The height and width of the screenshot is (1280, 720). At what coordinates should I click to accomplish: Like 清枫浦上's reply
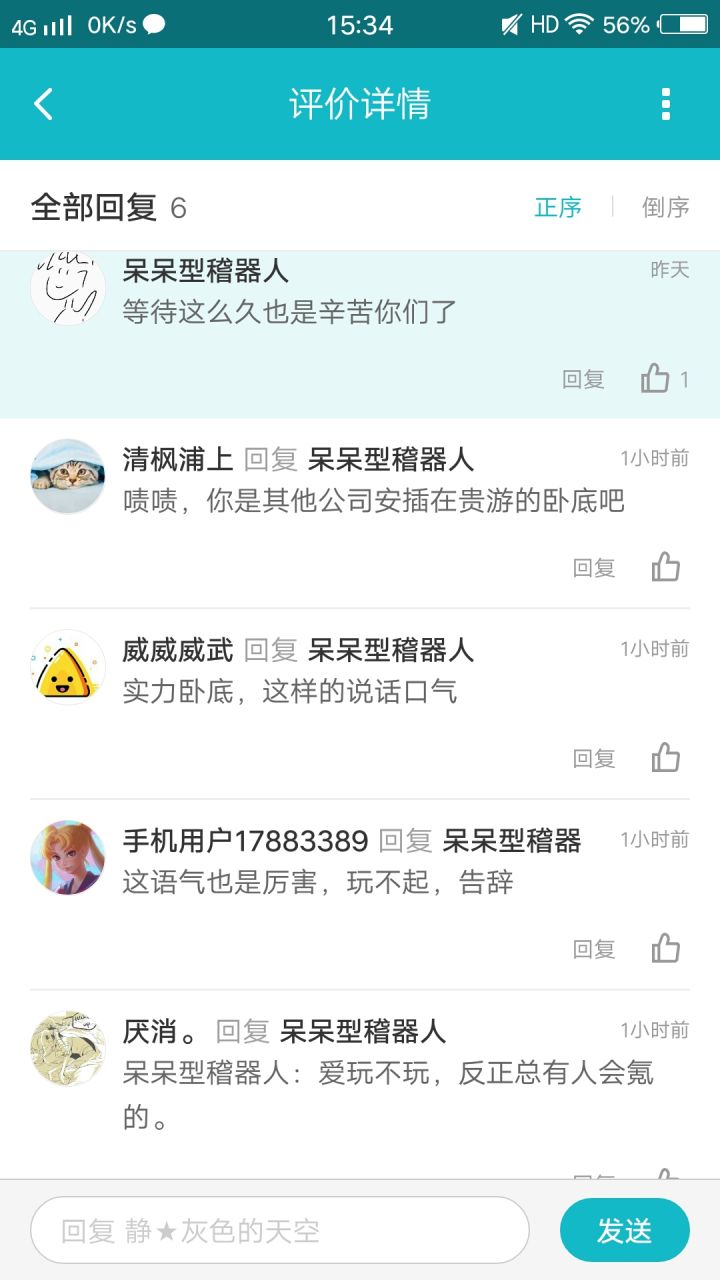click(665, 567)
